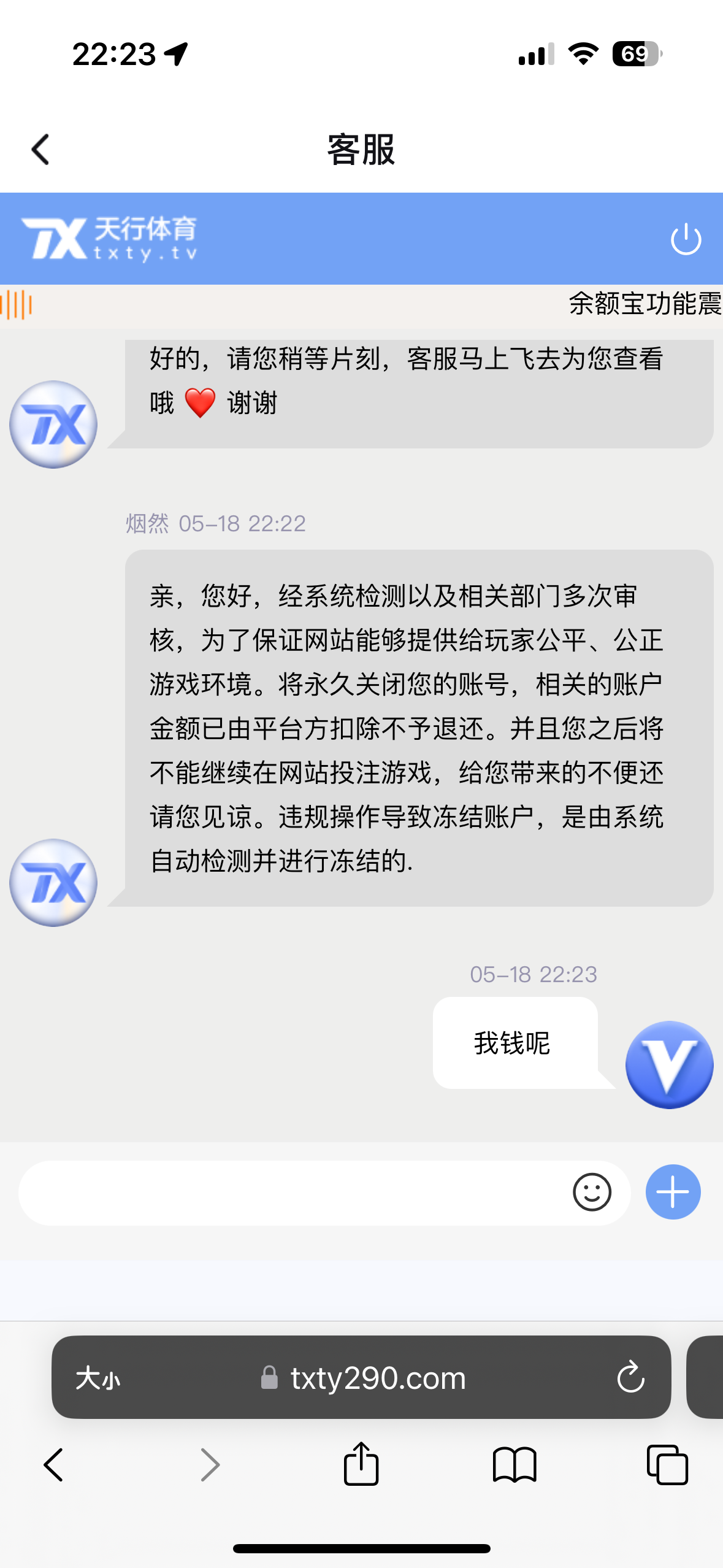The height and width of the screenshot is (1568, 723).
Task: Share this page from Safari
Action: [361, 1464]
